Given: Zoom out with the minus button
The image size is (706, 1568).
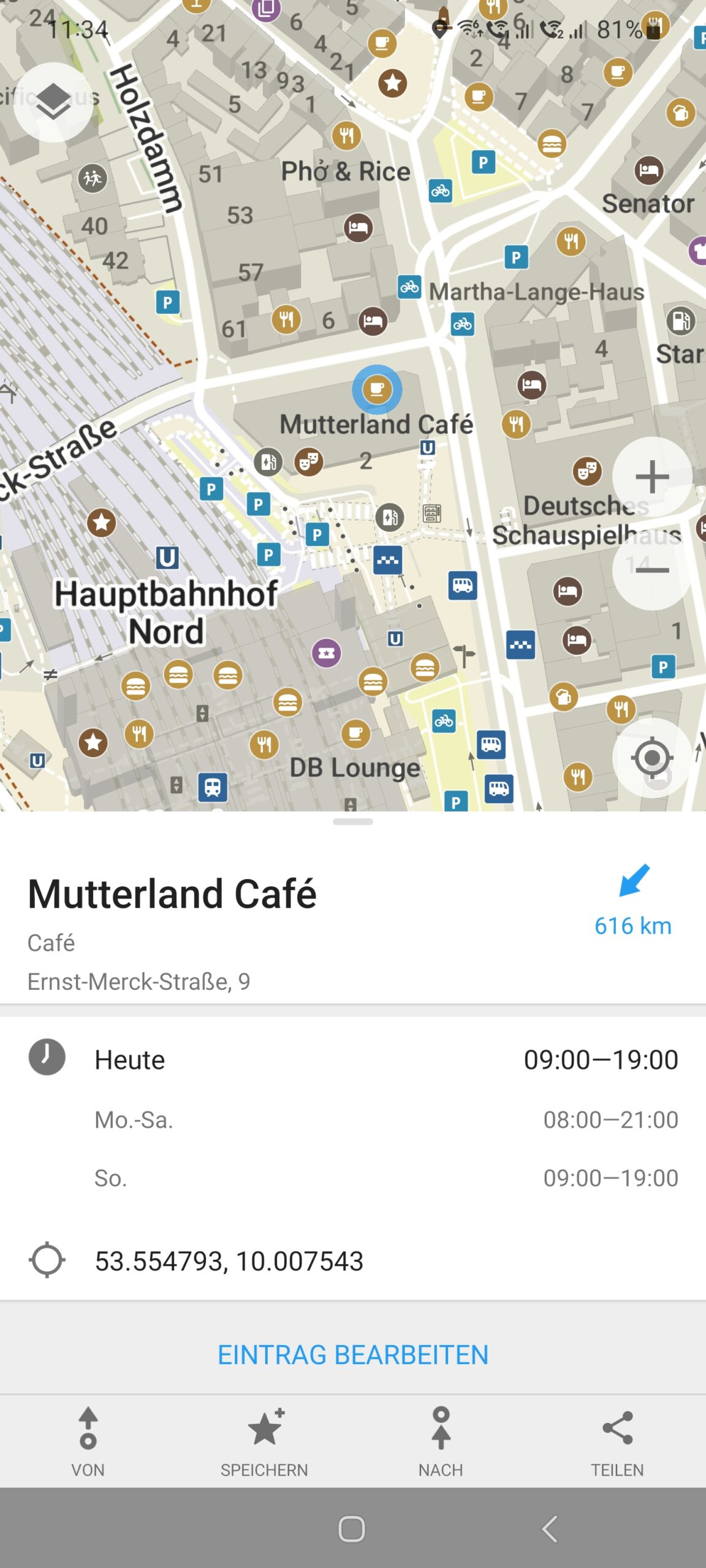Looking at the screenshot, I should click(x=652, y=570).
